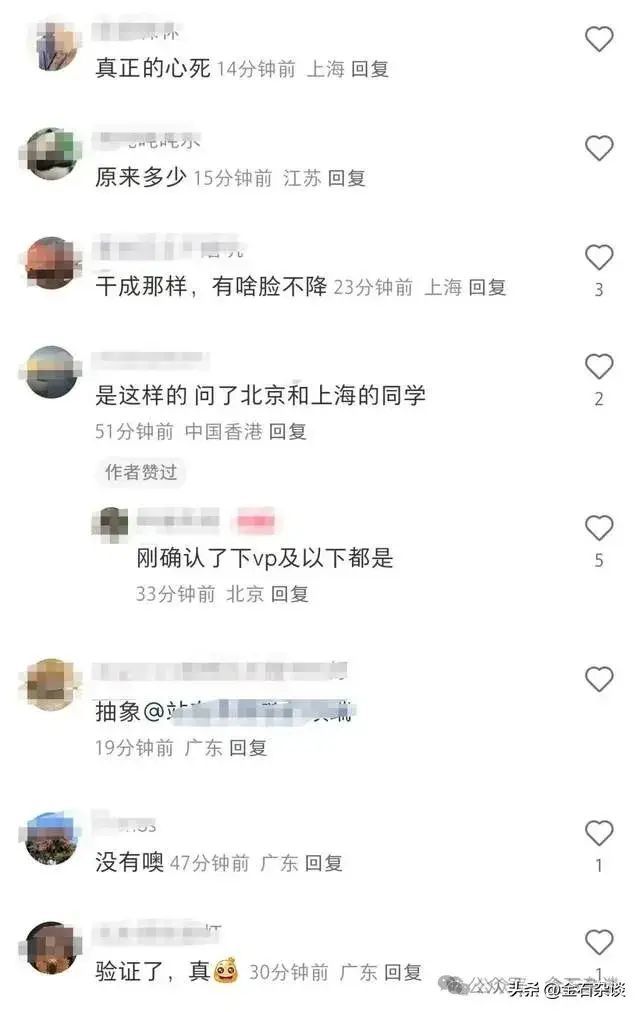Open avatar of "原来多少" commenter
Viewport: 640px width, 1012px height.
tap(52, 154)
